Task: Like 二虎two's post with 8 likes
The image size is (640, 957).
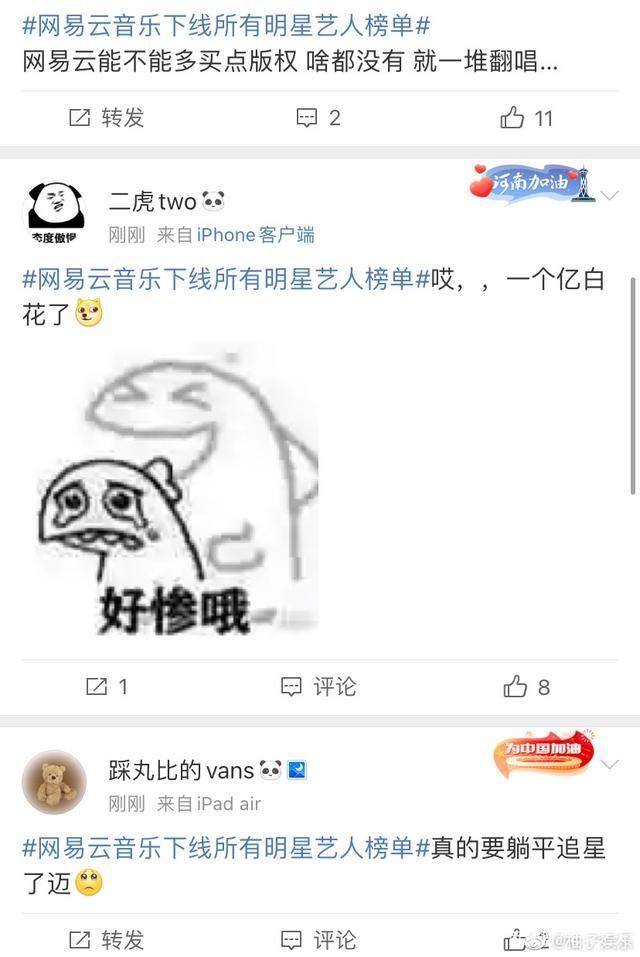Action: [527, 687]
